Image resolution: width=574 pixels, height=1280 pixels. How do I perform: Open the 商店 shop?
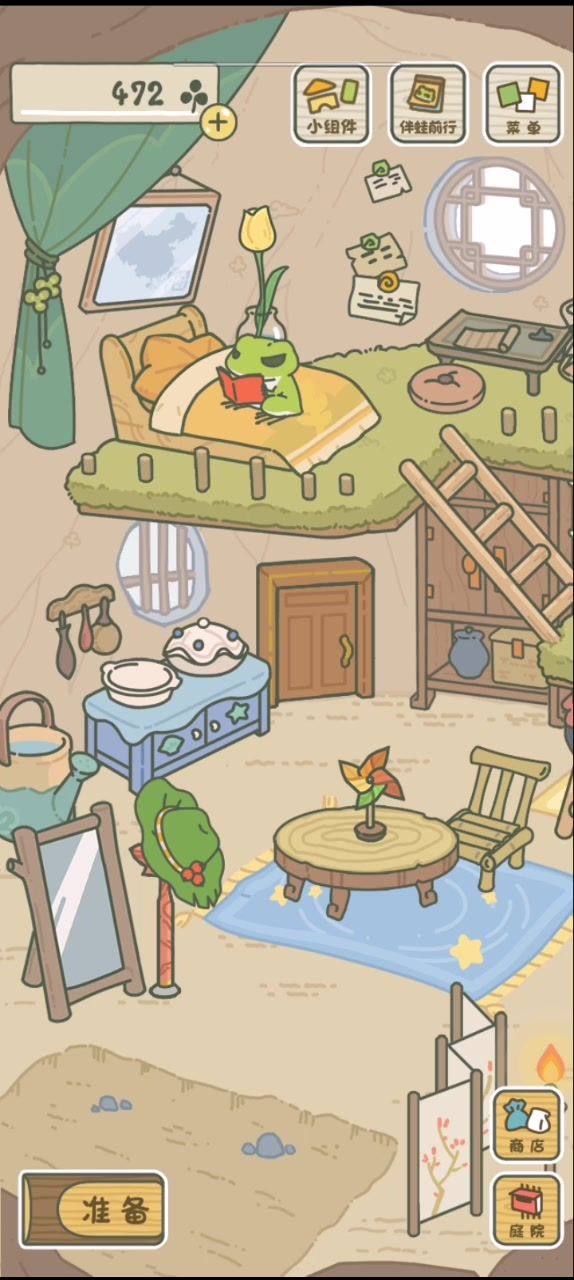[526, 1125]
